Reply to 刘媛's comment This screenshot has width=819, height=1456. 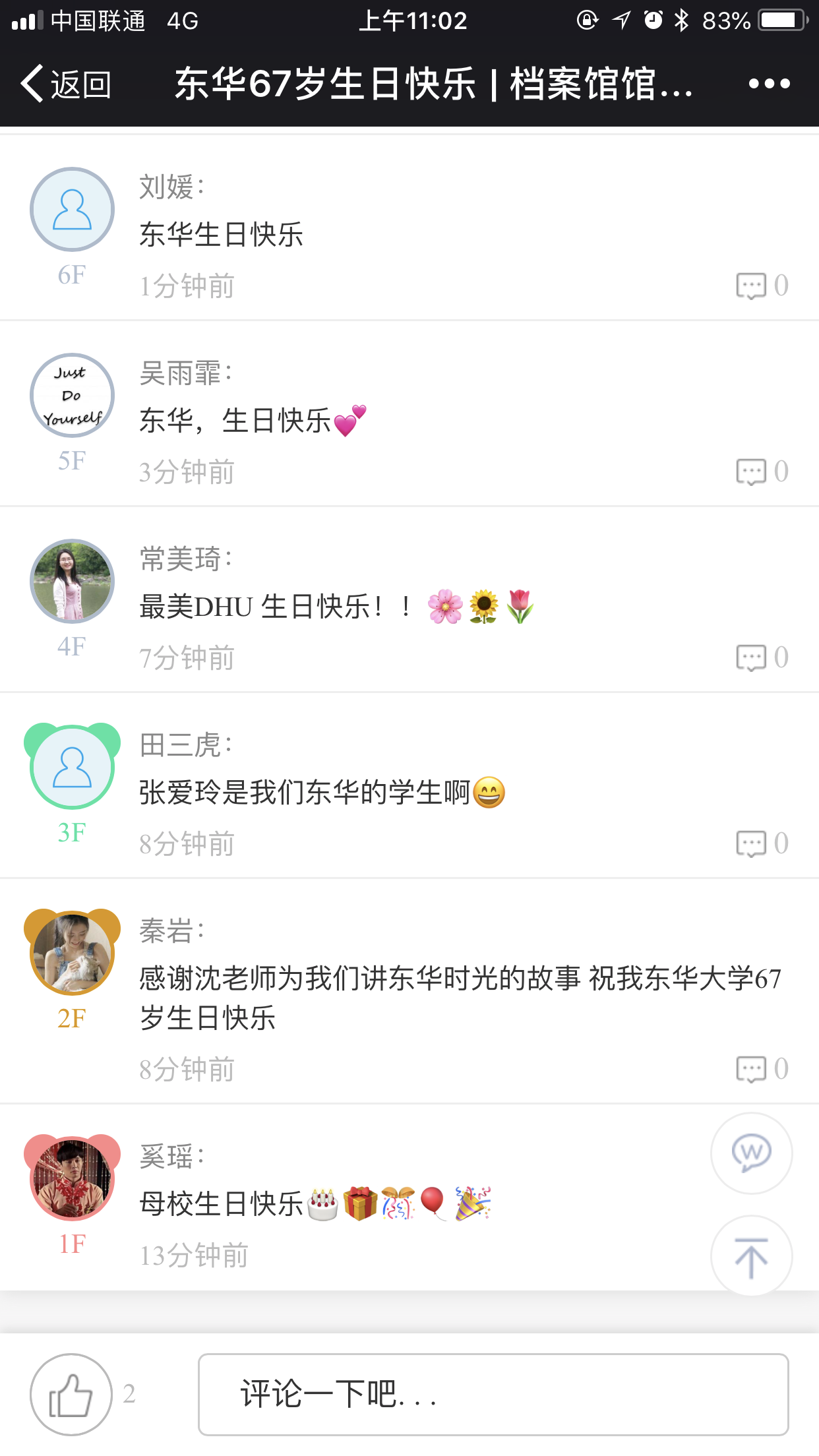[762, 286]
